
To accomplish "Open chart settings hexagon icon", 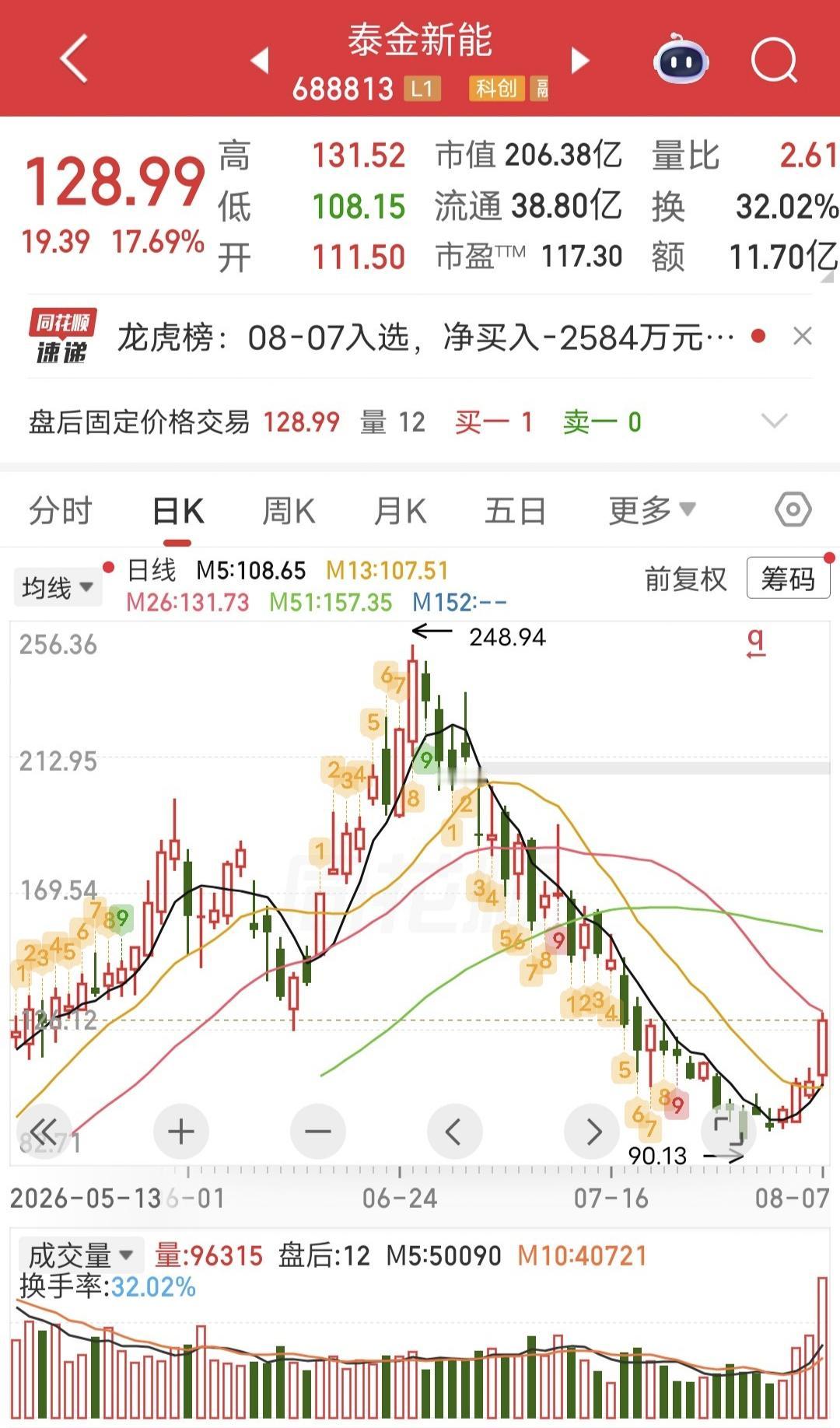I will pos(793,510).
